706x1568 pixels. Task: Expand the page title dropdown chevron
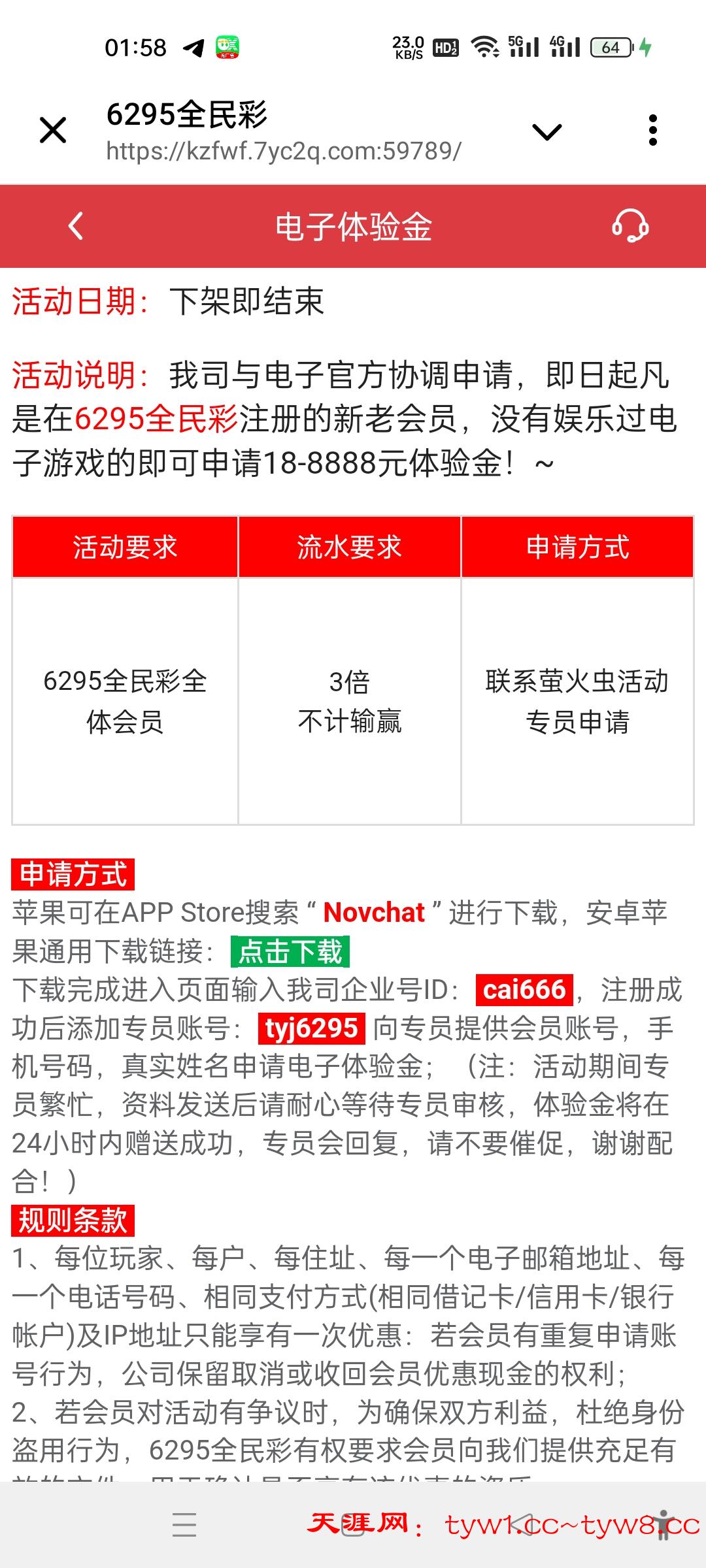pyautogui.click(x=547, y=131)
